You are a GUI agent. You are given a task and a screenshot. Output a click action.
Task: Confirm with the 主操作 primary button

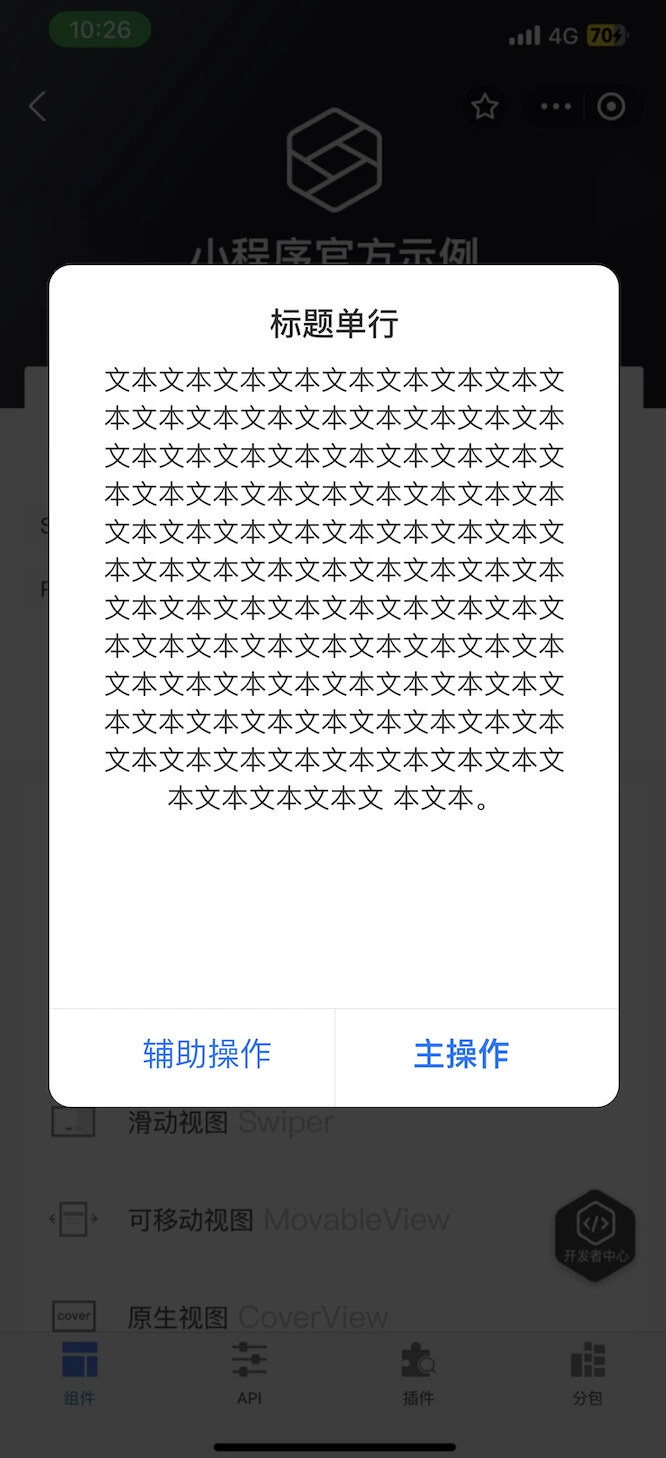click(x=477, y=1056)
